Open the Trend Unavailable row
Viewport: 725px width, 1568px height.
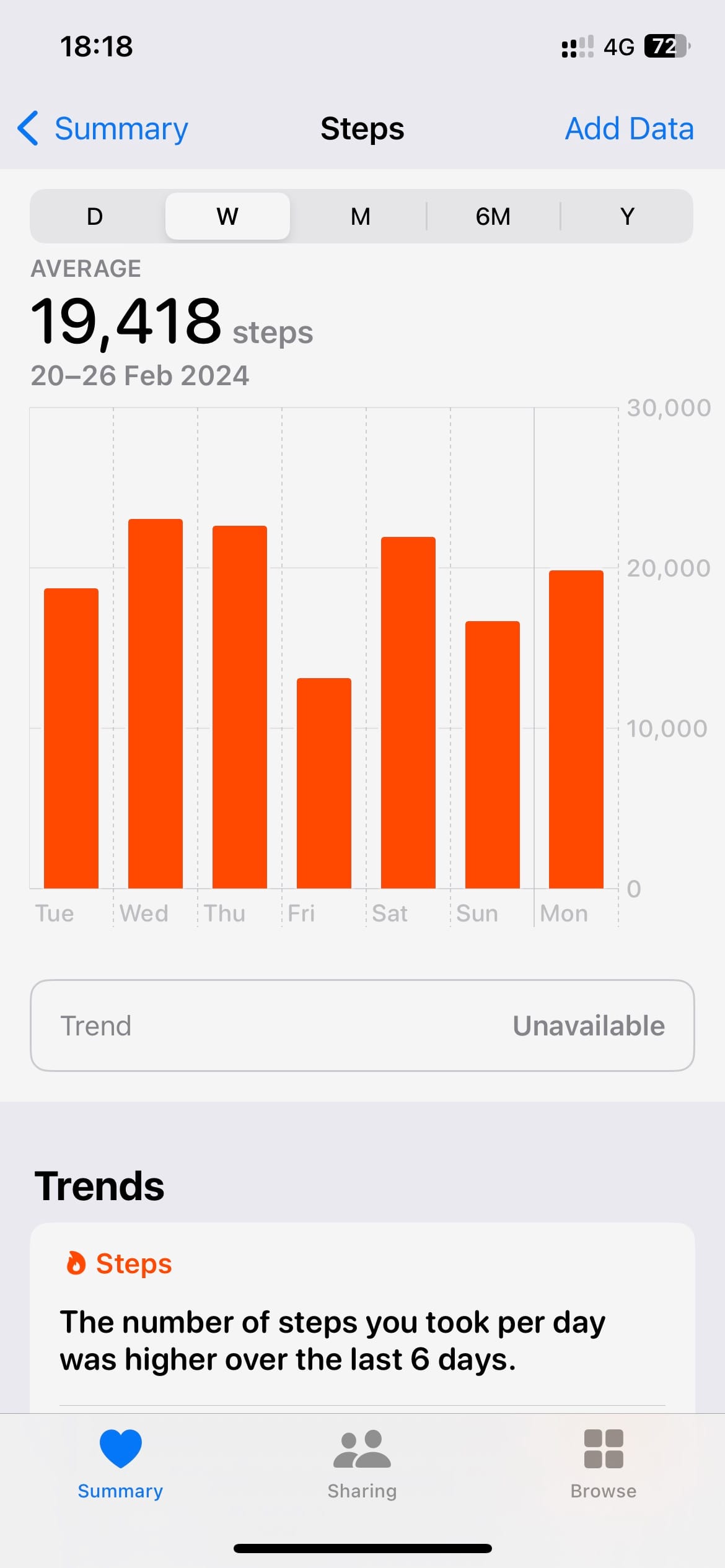pos(362,1026)
